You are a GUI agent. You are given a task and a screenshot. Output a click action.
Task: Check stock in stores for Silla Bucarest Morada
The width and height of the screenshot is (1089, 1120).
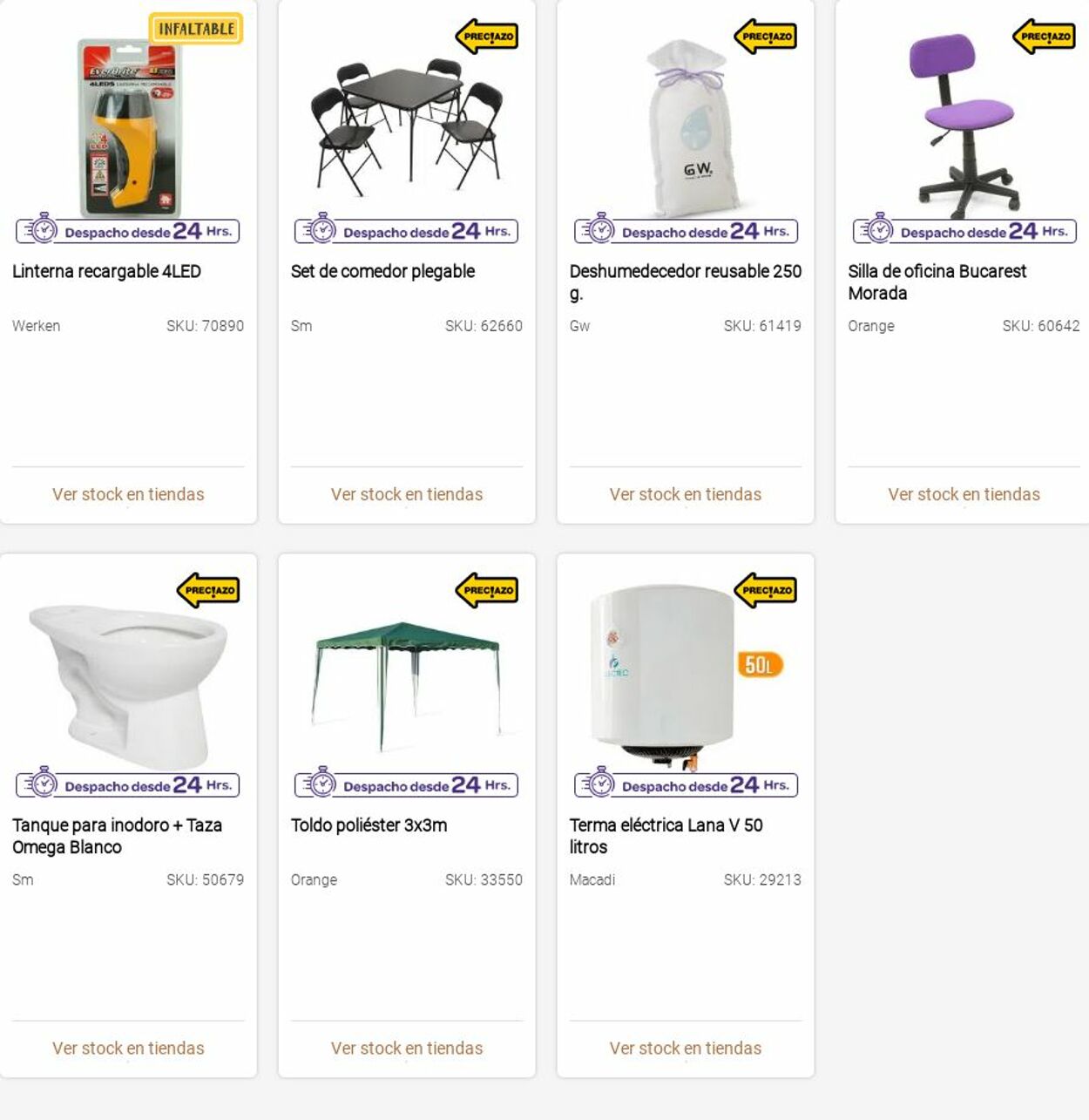pos(964,494)
